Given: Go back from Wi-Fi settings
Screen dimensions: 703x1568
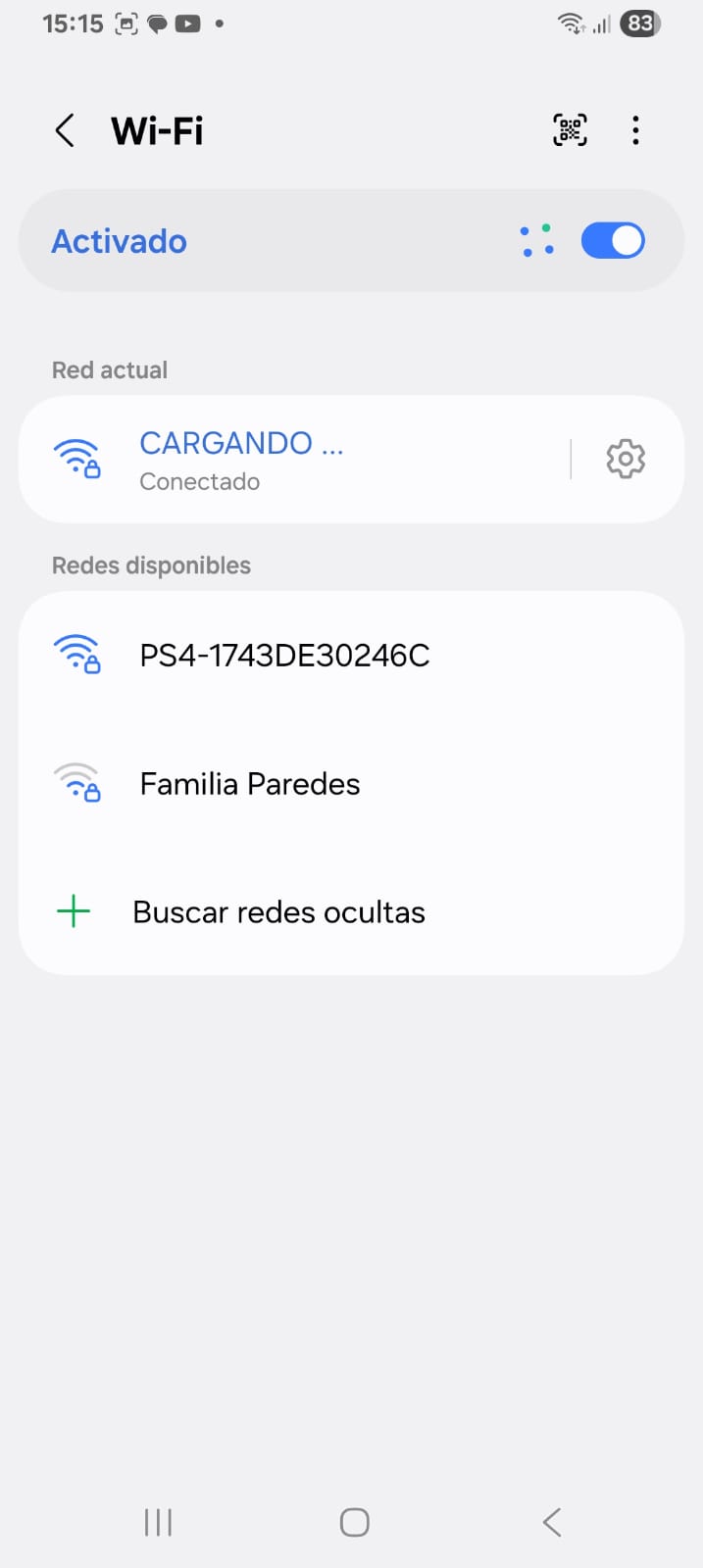Looking at the screenshot, I should coord(65,130).
